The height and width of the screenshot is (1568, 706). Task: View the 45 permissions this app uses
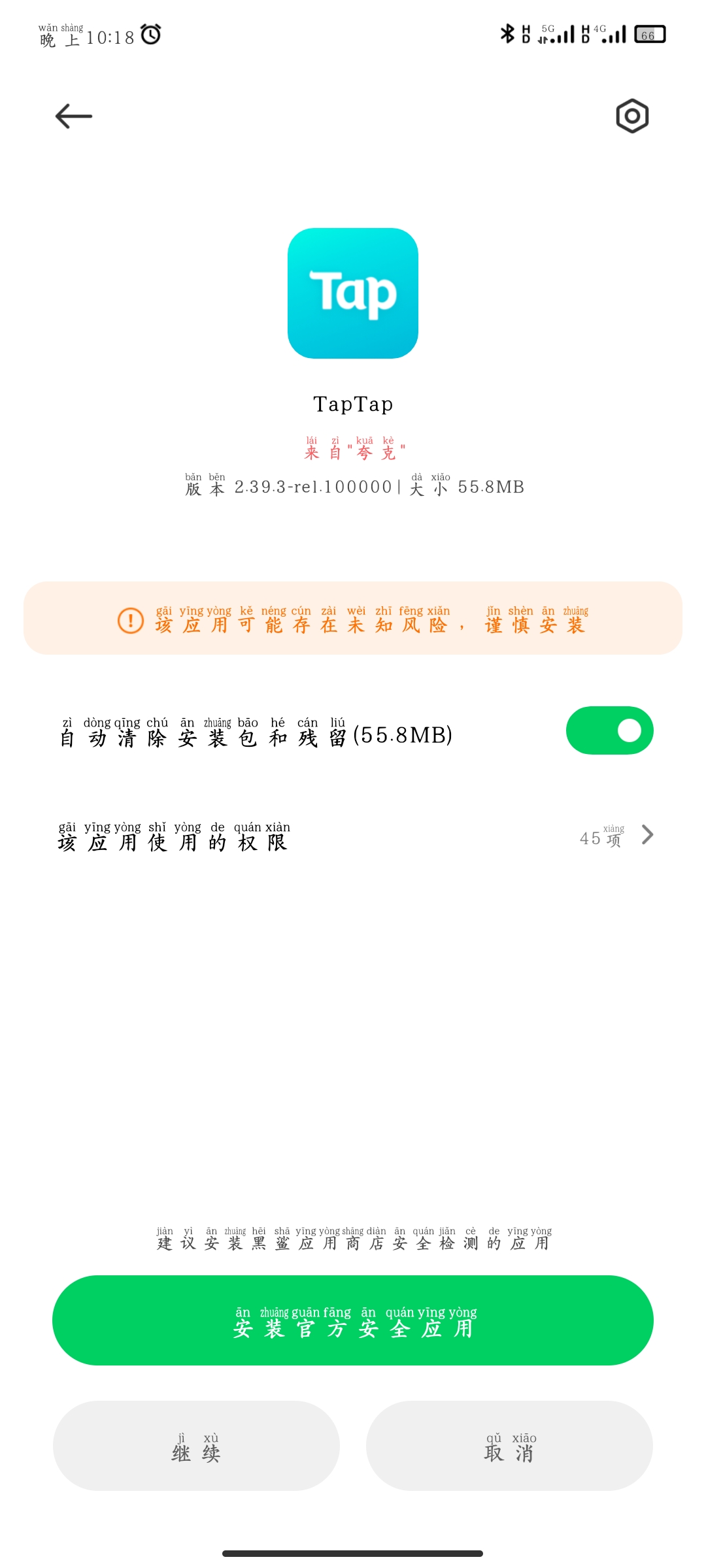click(x=353, y=836)
